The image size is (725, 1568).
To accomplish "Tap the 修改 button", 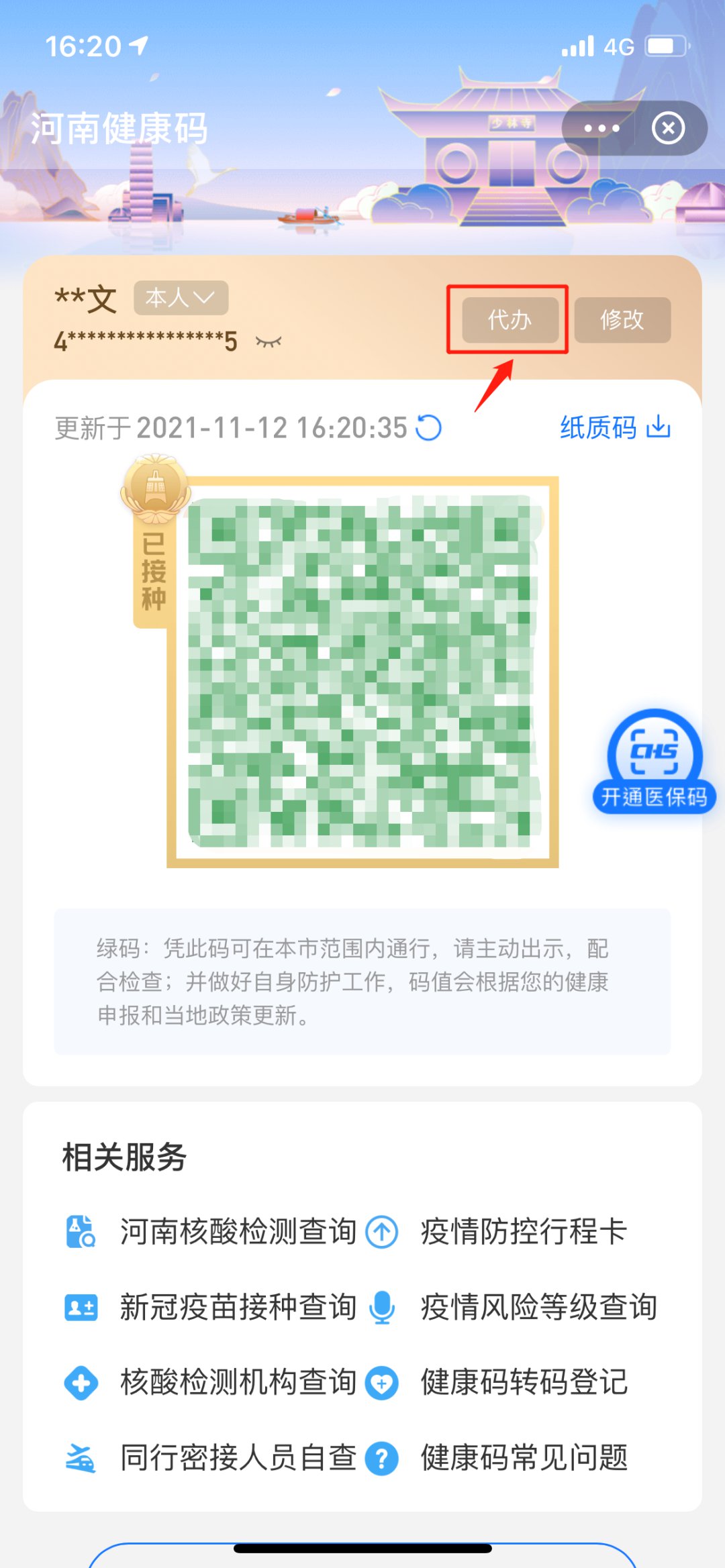I will click(622, 320).
